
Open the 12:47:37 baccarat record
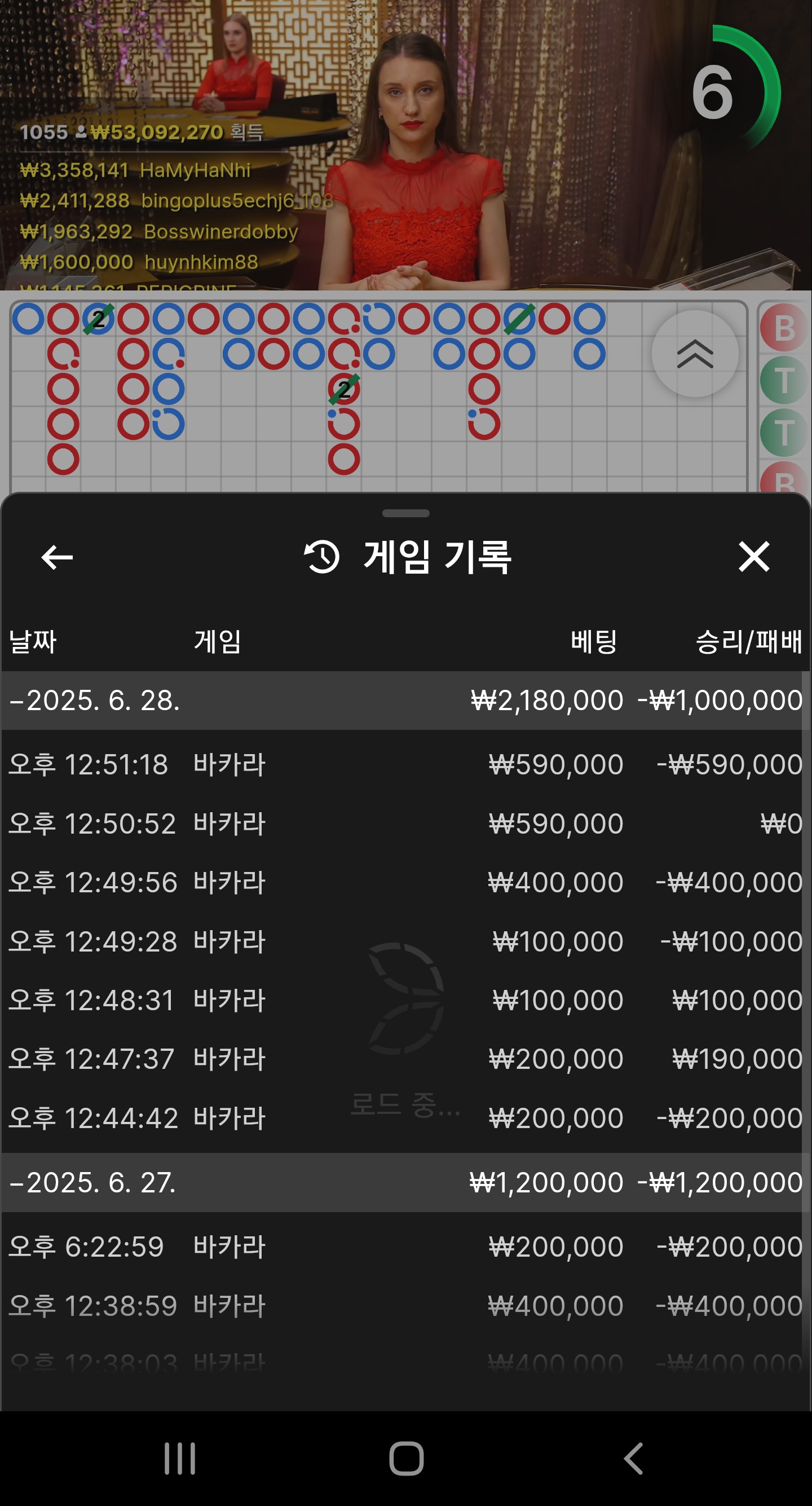point(405,1059)
